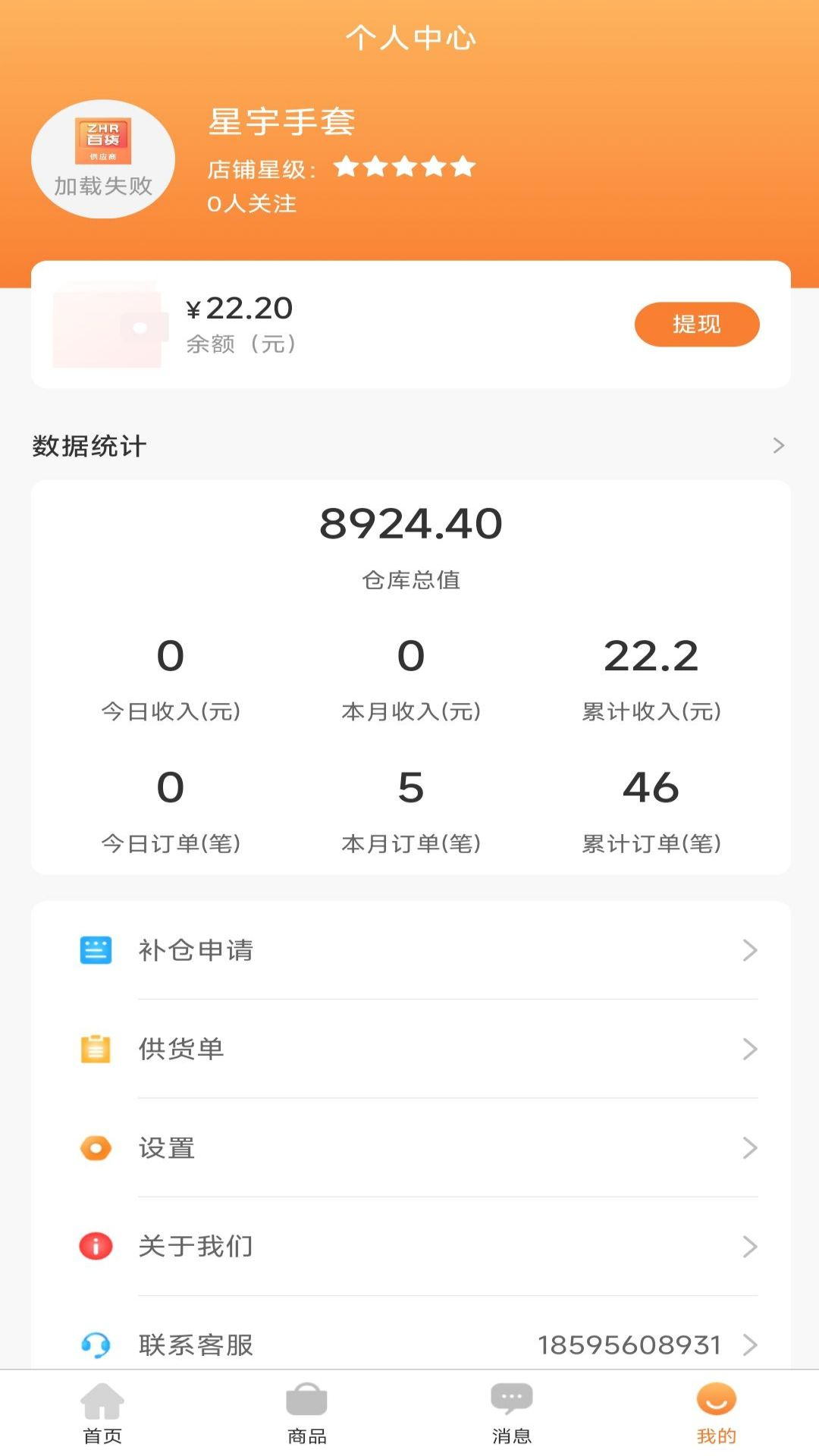Tap the 提现 withdrawal button

(x=696, y=324)
